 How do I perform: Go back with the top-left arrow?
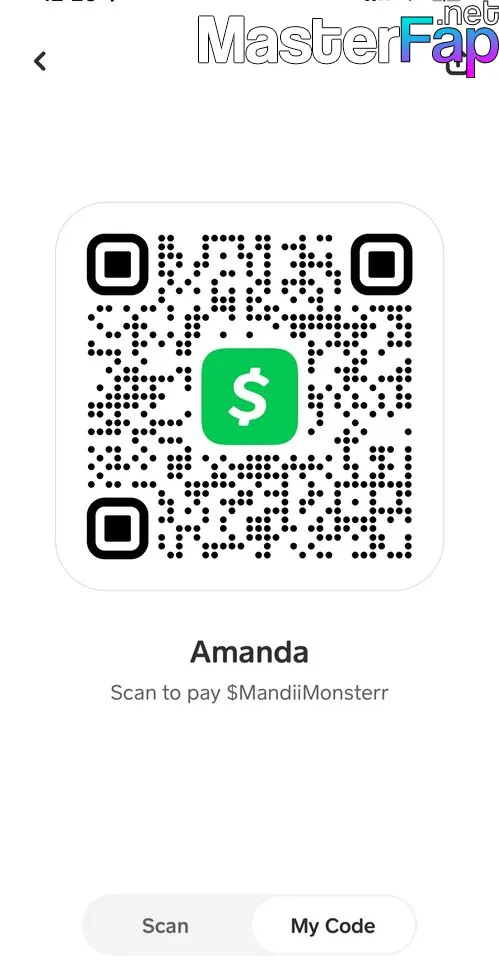(x=40, y=61)
